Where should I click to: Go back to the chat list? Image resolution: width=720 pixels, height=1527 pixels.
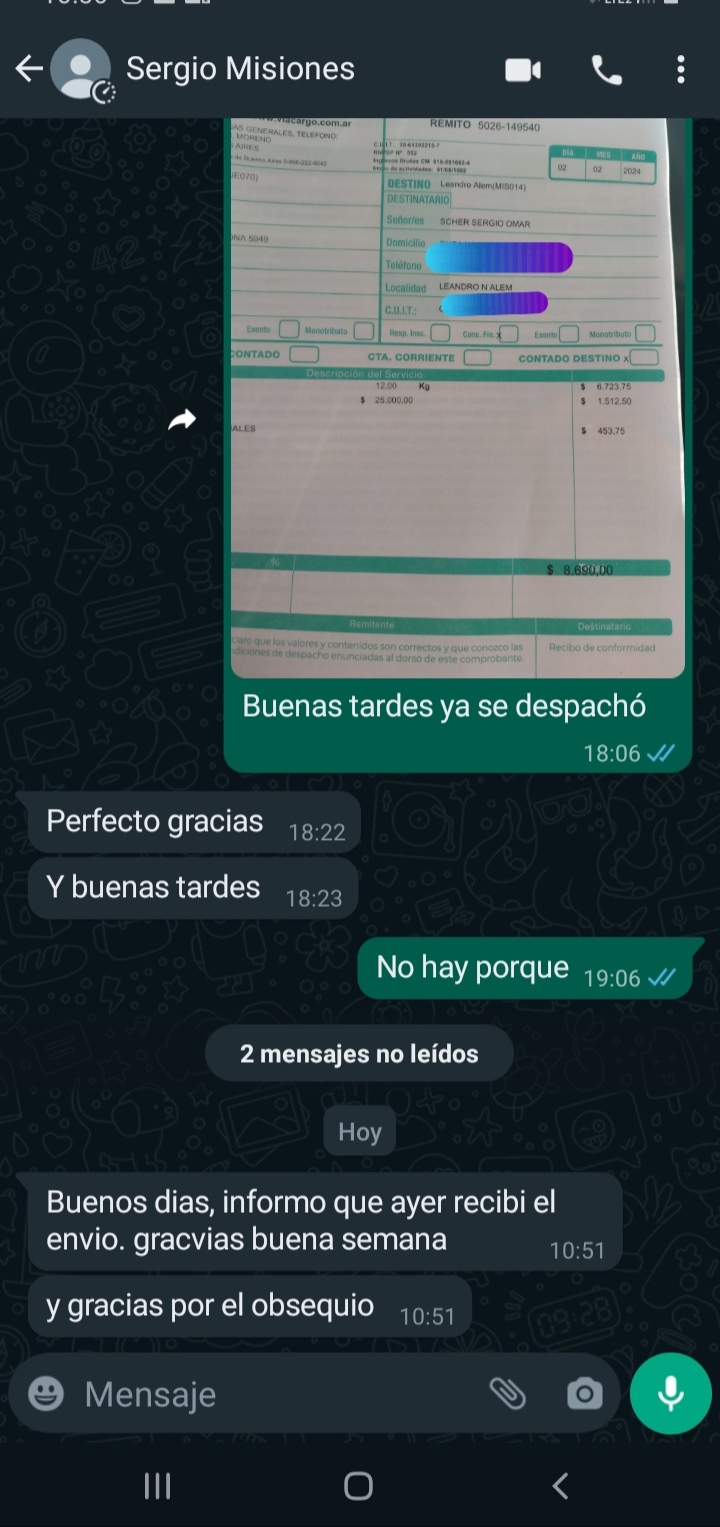pyautogui.click(x=29, y=69)
